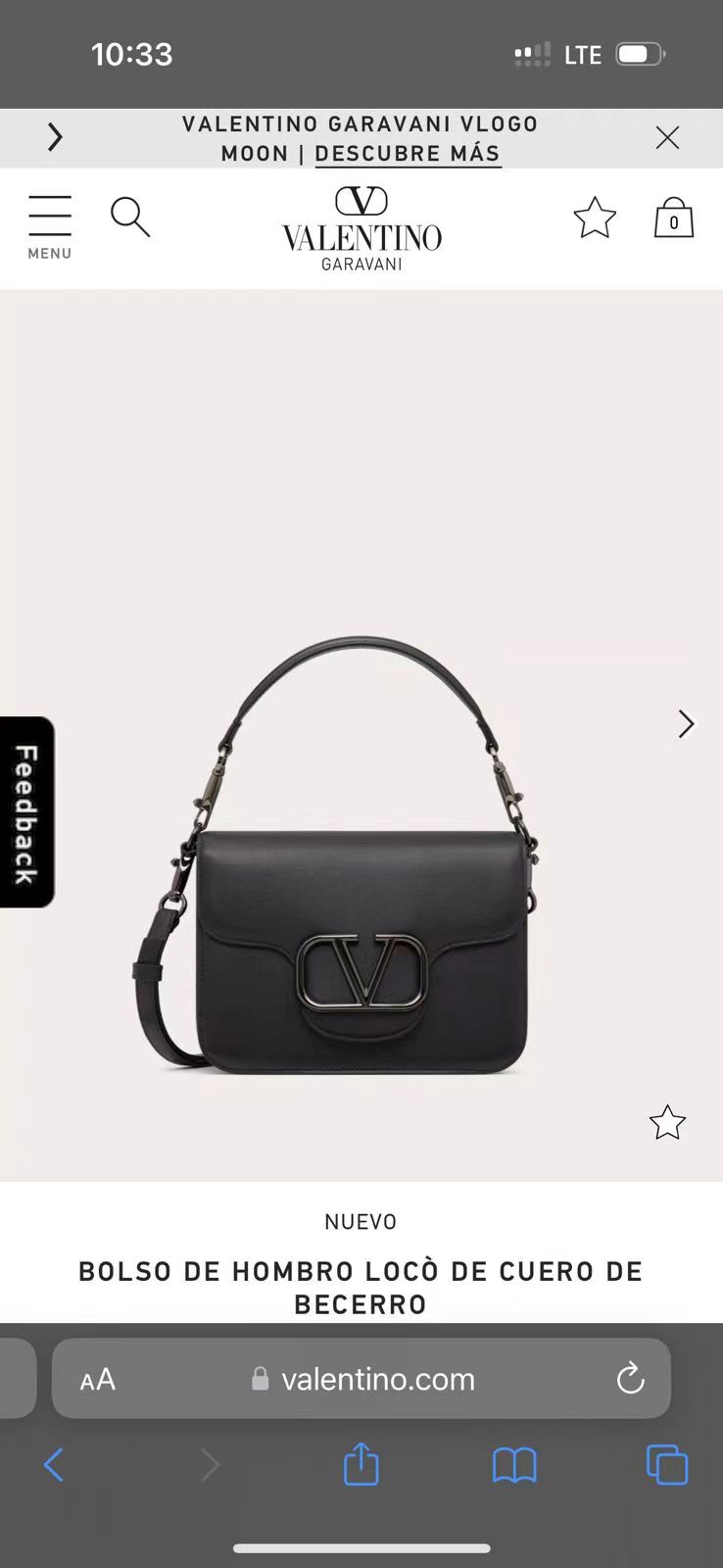Open the AA reader options
Image resolution: width=723 pixels, height=1568 pixels.
point(98,1380)
